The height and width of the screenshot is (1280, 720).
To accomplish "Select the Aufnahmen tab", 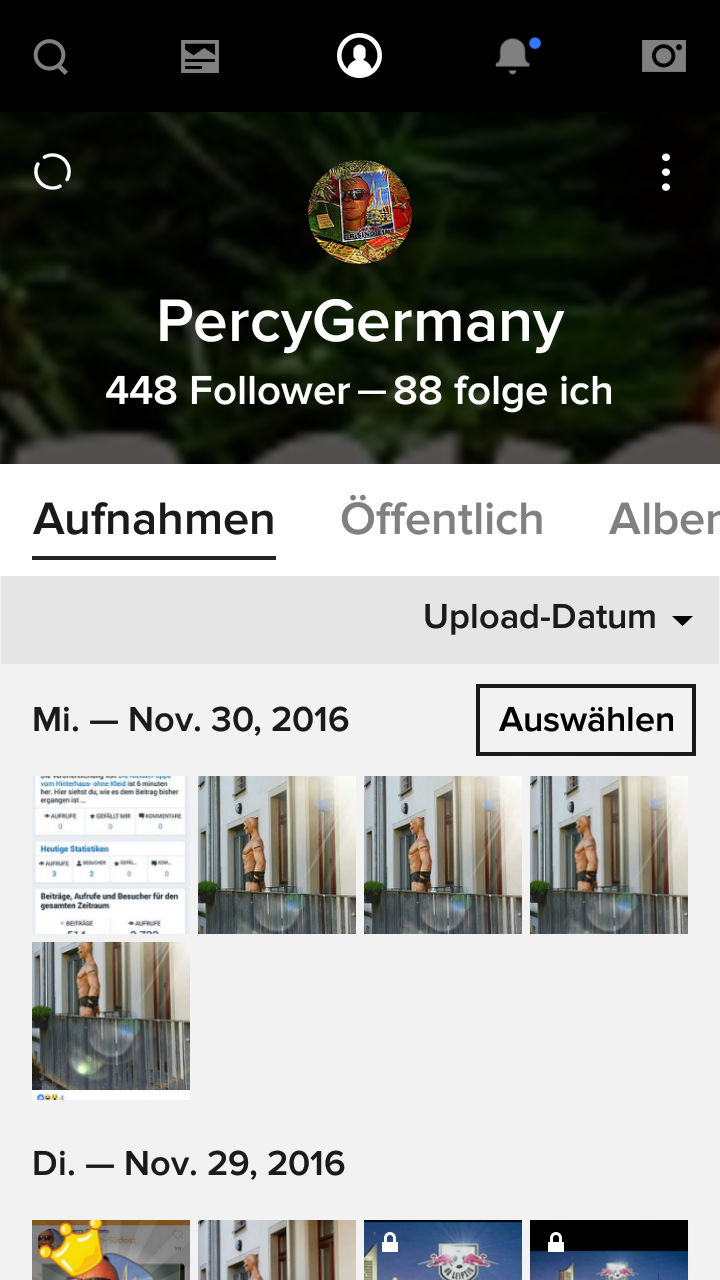I will coord(154,520).
